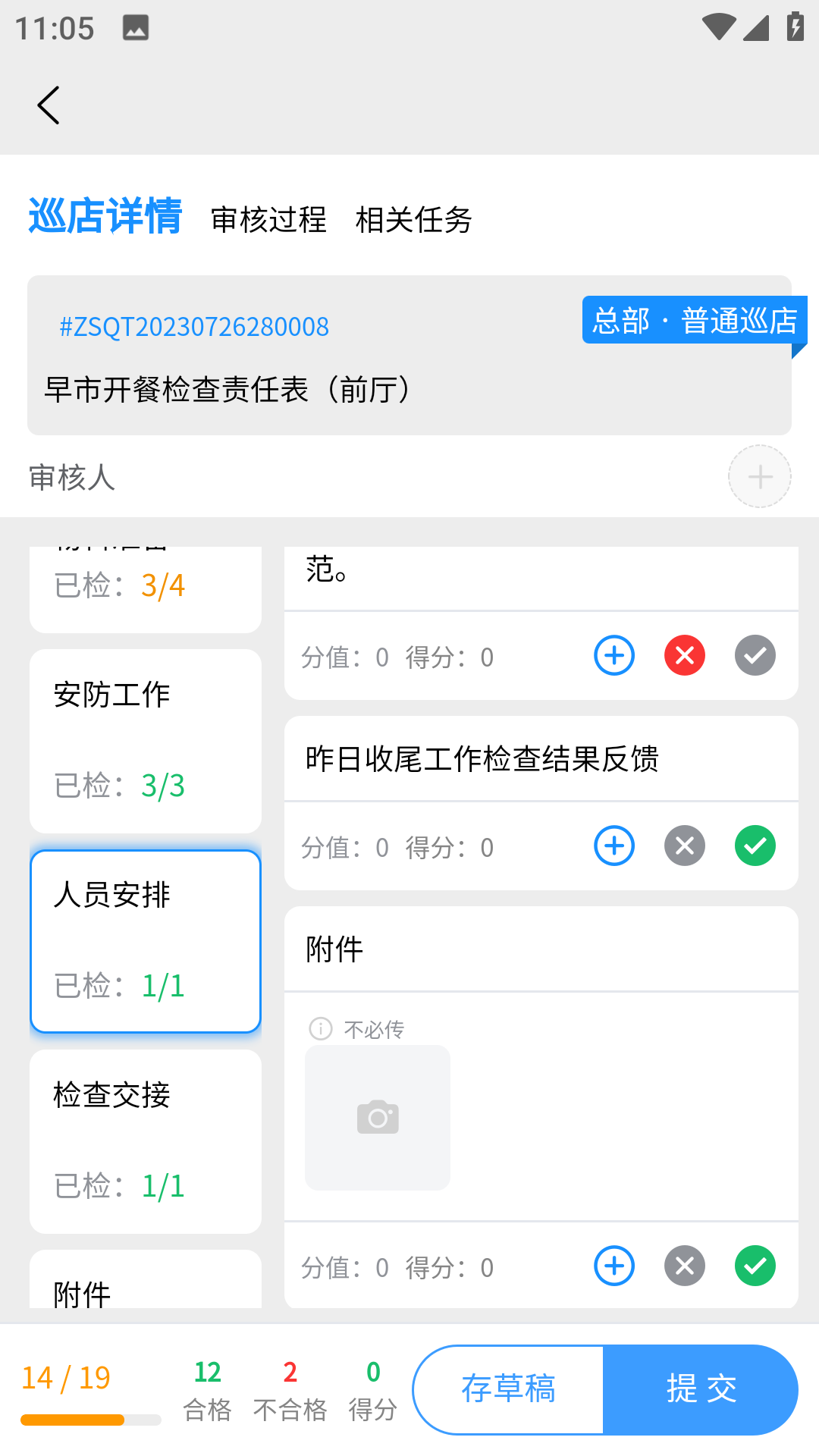Viewport: 819px width, 1456px height.
Task: Tap the back arrow to leave 巡店详情
Action: (49, 105)
